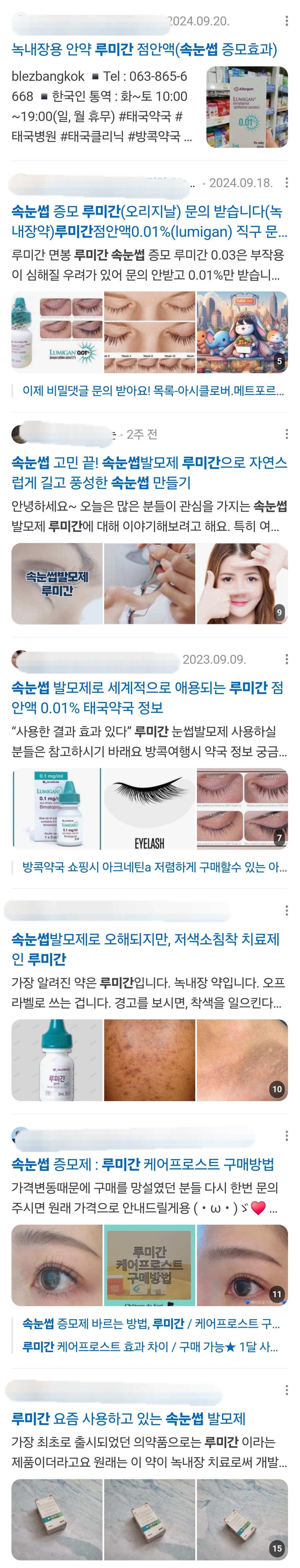Open '속눈썹 증모제 : 루미간 케어프로스트 구매방법' result
The width and height of the screenshot is (300, 1568).
(142, 1164)
